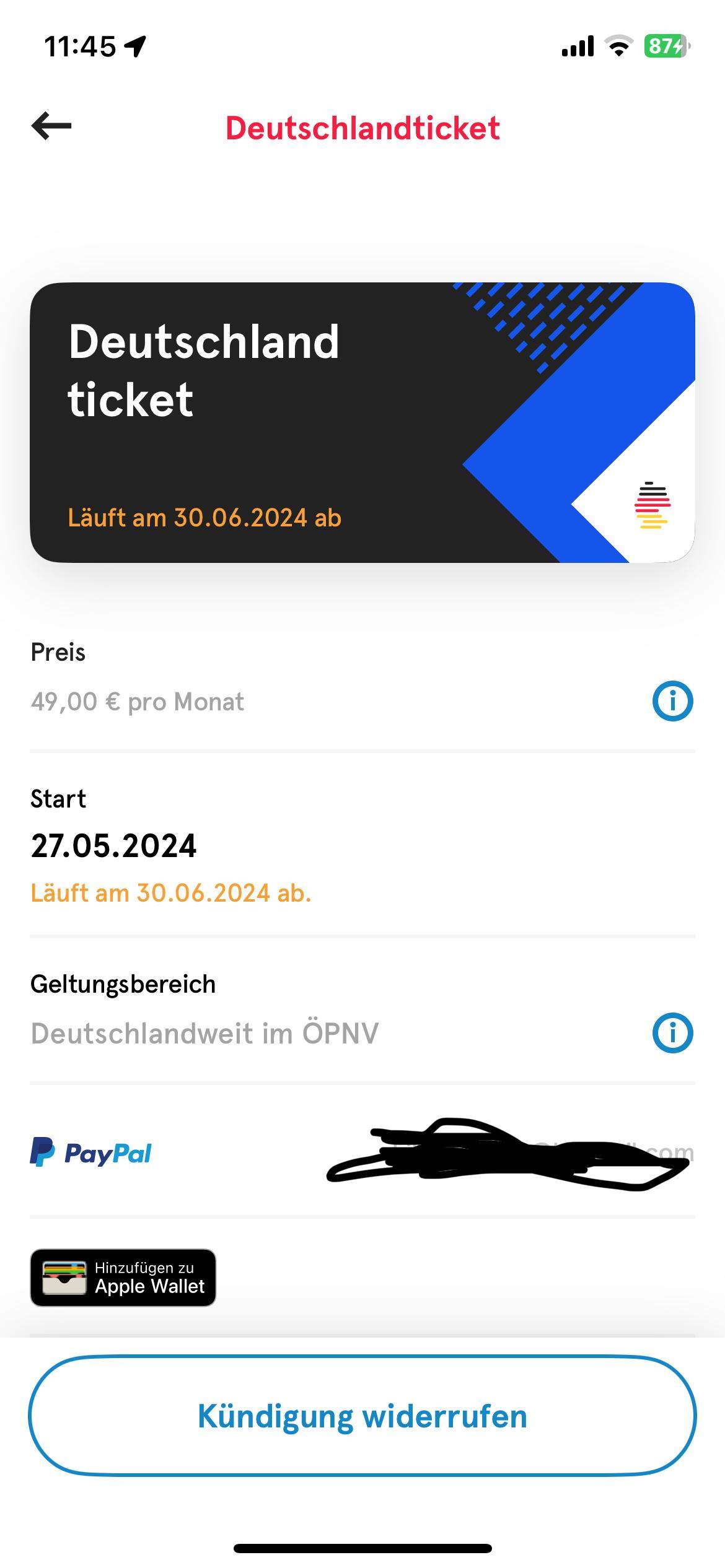The height and width of the screenshot is (1568, 725).
Task: Tap the price text 49,00 € pro Monat
Action: 138,701
